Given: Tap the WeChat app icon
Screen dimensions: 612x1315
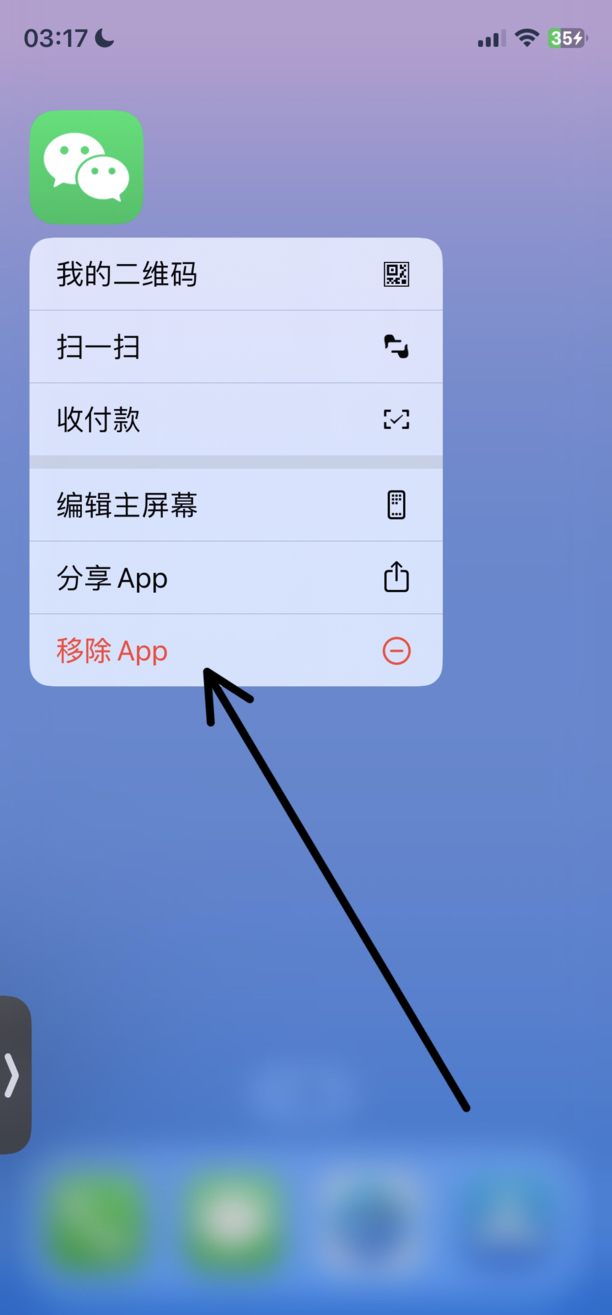Looking at the screenshot, I should (x=87, y=167).
